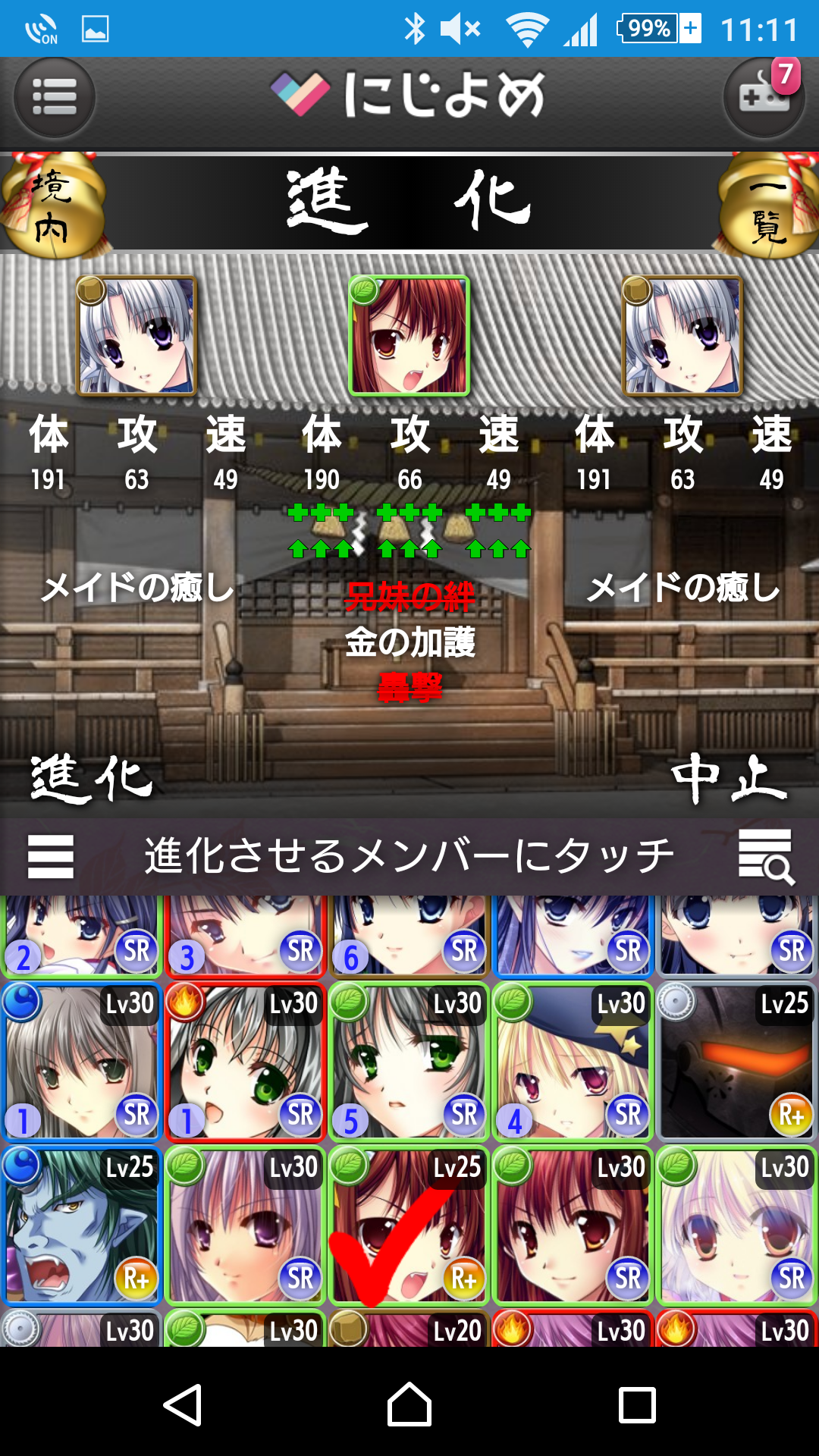Cancel evolution with the 中止 button
Image resolution: width=819 pixels, height=1456 pixels.
coord(730,779)
